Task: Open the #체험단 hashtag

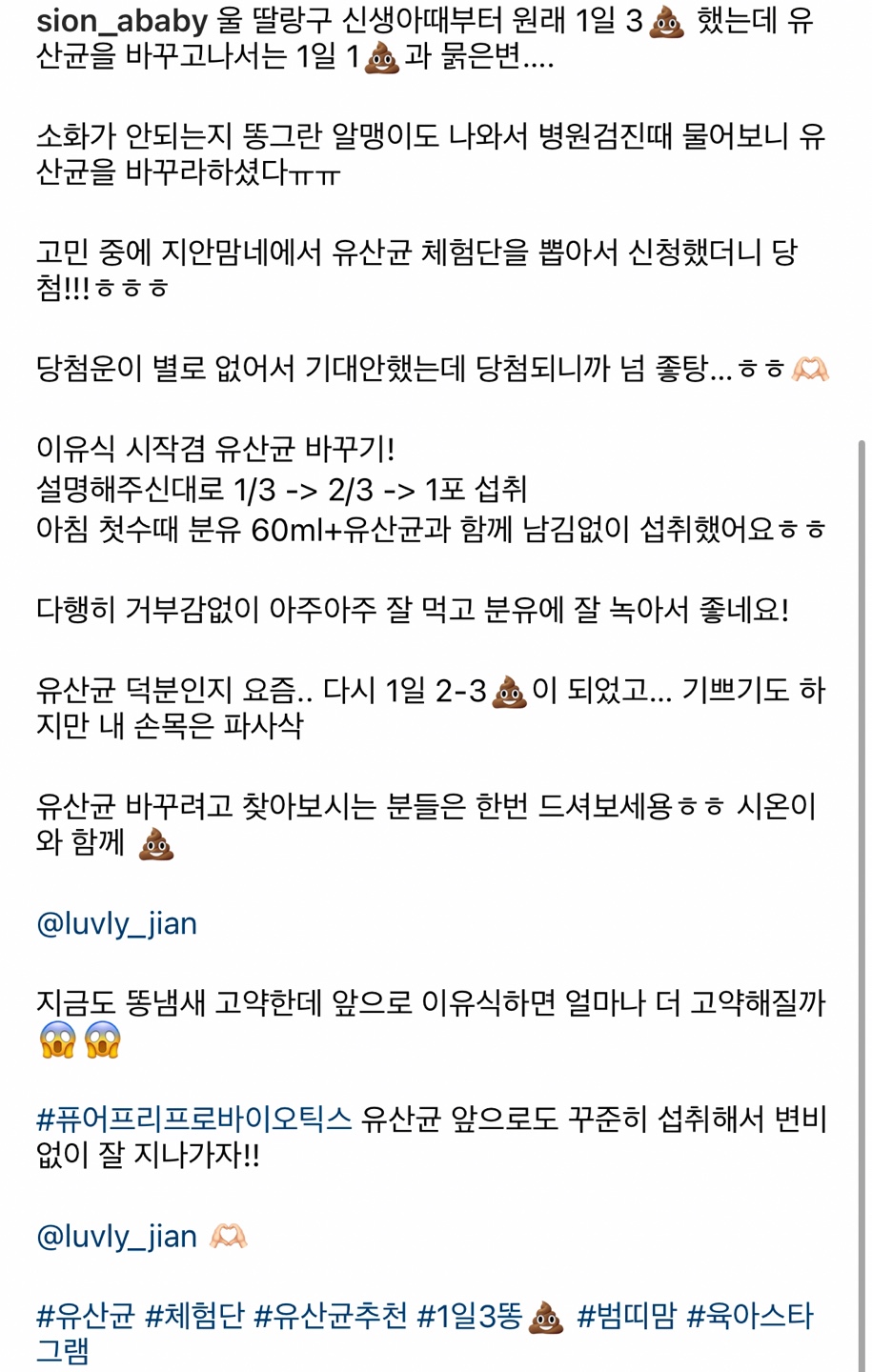Action: tap(194, 1316)
